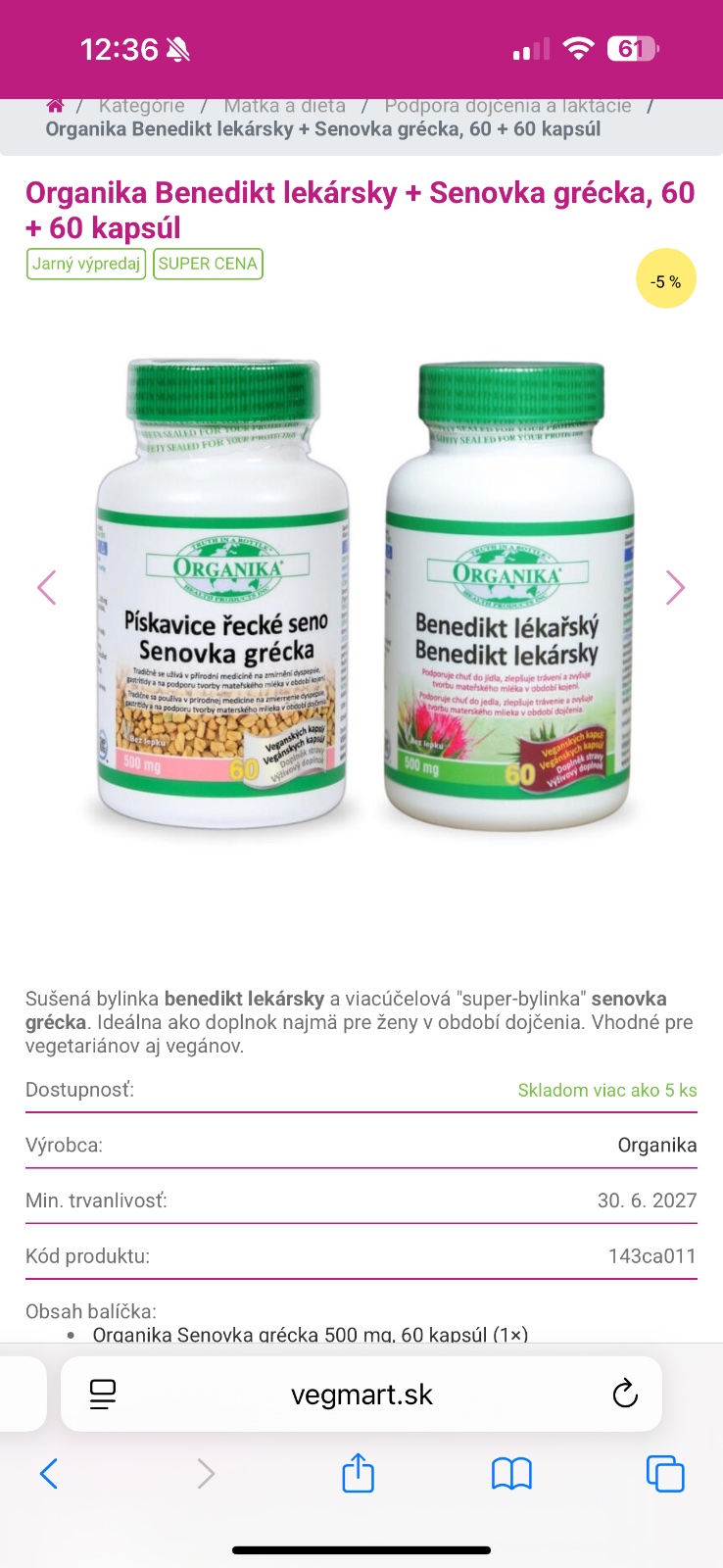Screen dimensions: 723x1568
Task: Show the next product image
Action: (x=675, y=588)
